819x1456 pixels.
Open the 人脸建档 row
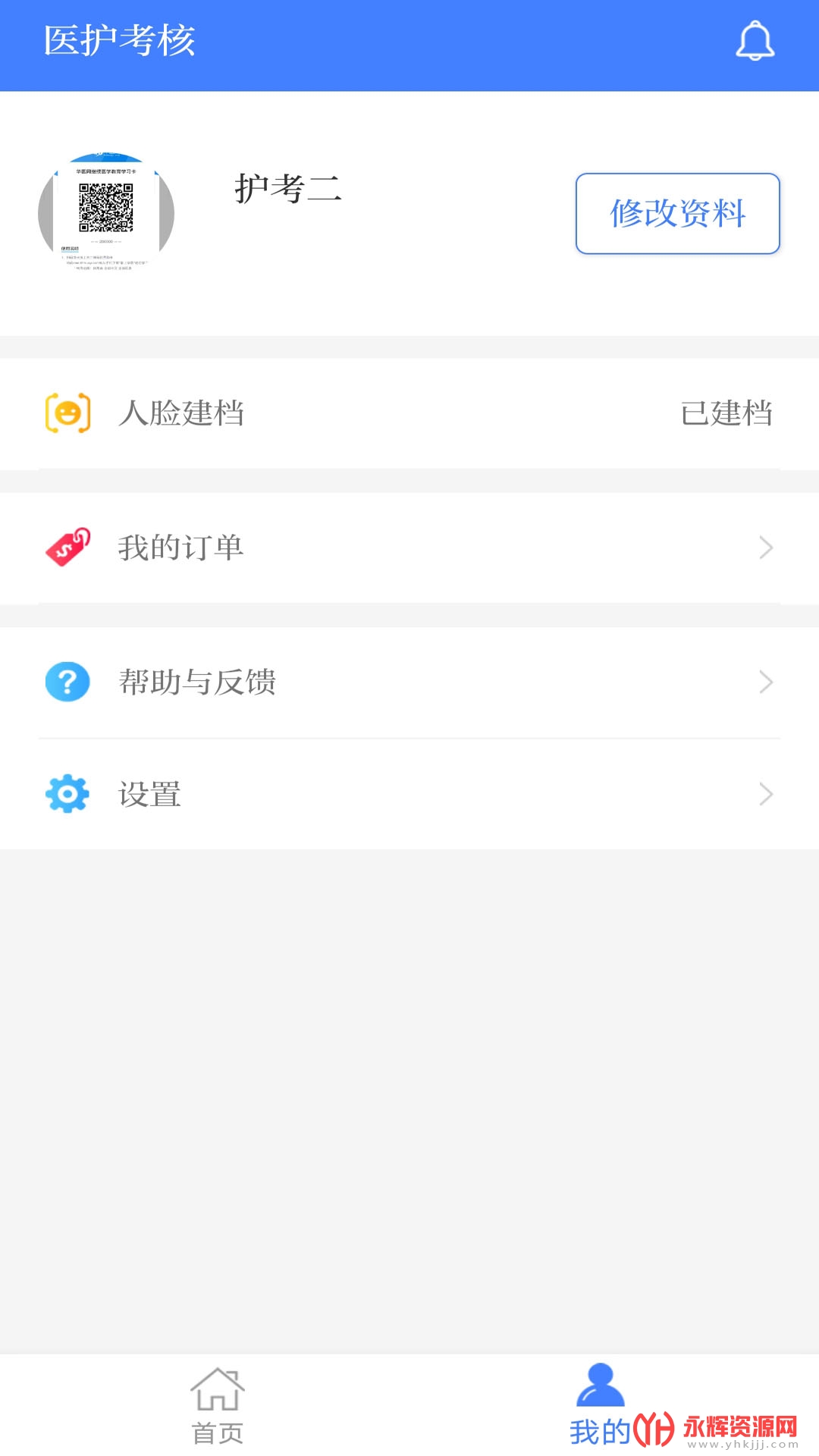409,413
